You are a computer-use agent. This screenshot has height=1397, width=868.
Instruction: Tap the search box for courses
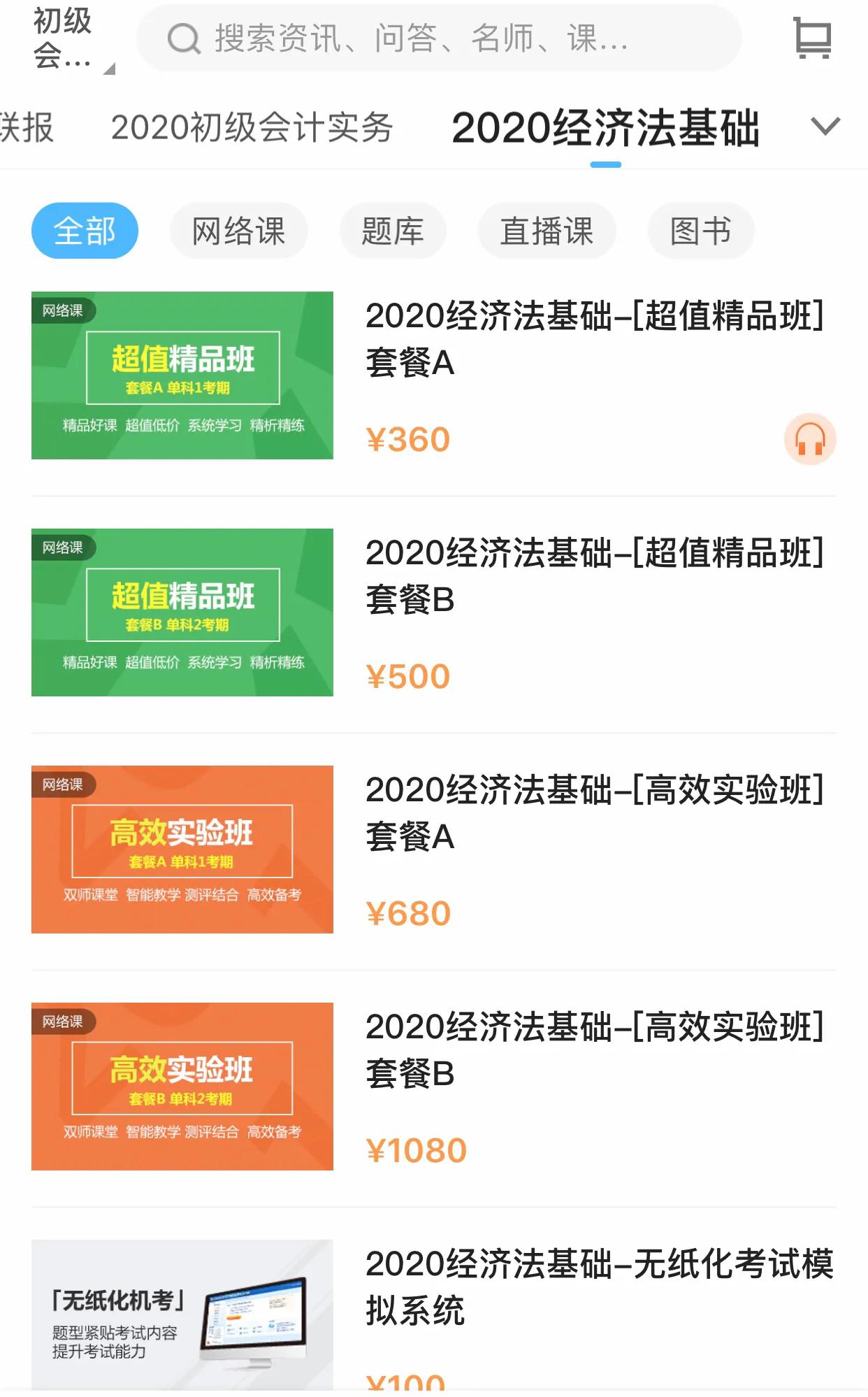pos(439,38)
